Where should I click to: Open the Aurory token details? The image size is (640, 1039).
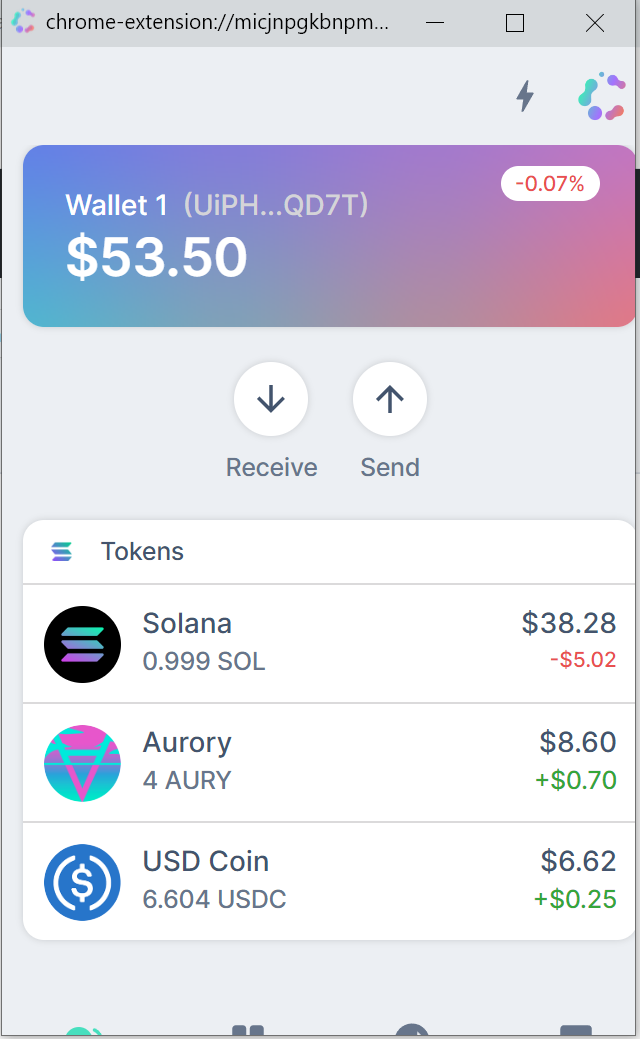click(329, 762)
